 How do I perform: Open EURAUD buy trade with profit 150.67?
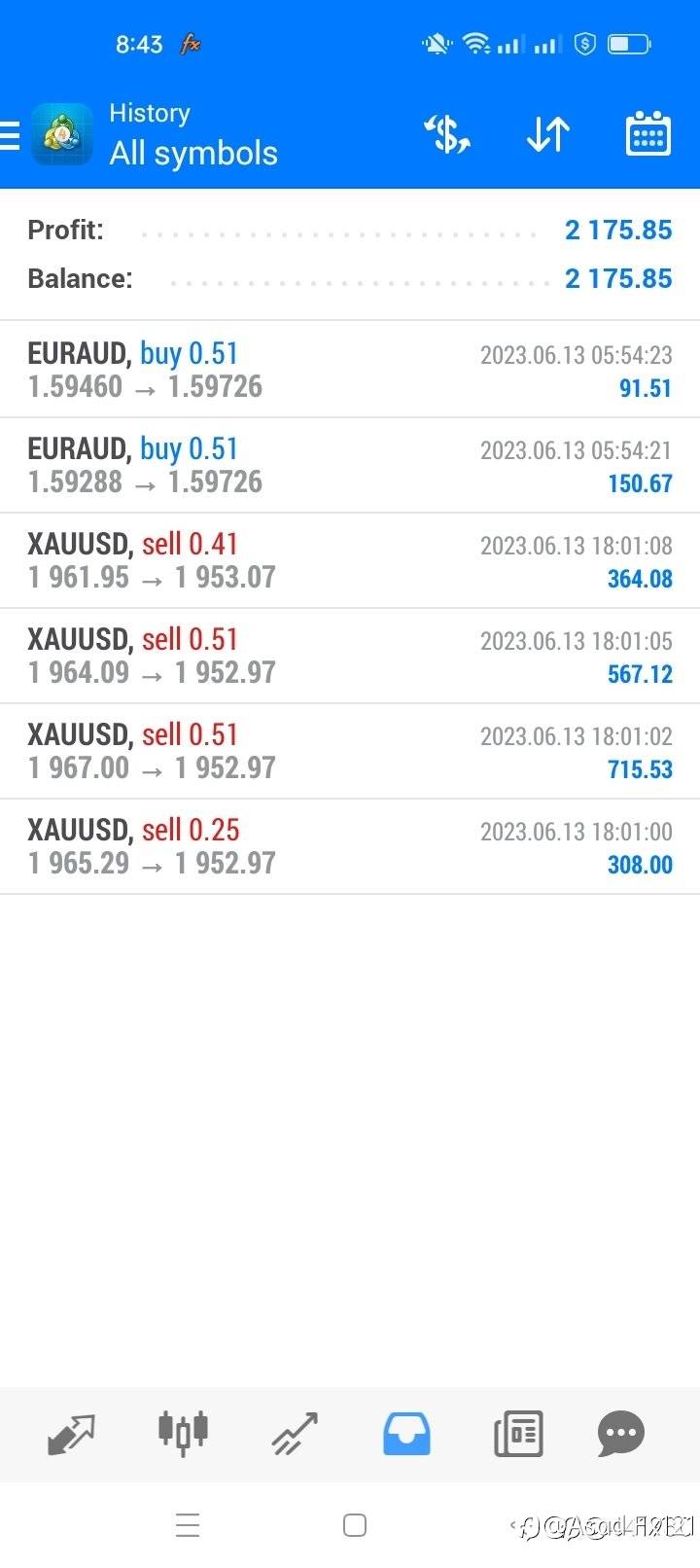point(350,466)
